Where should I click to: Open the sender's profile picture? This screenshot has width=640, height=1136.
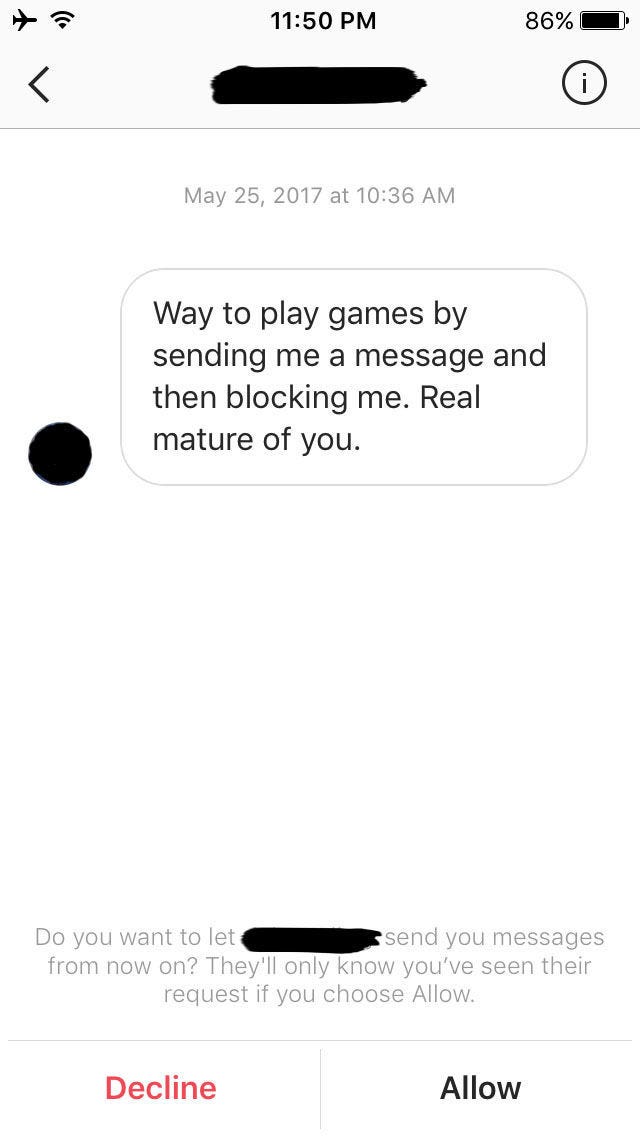[x=60, y=454]
